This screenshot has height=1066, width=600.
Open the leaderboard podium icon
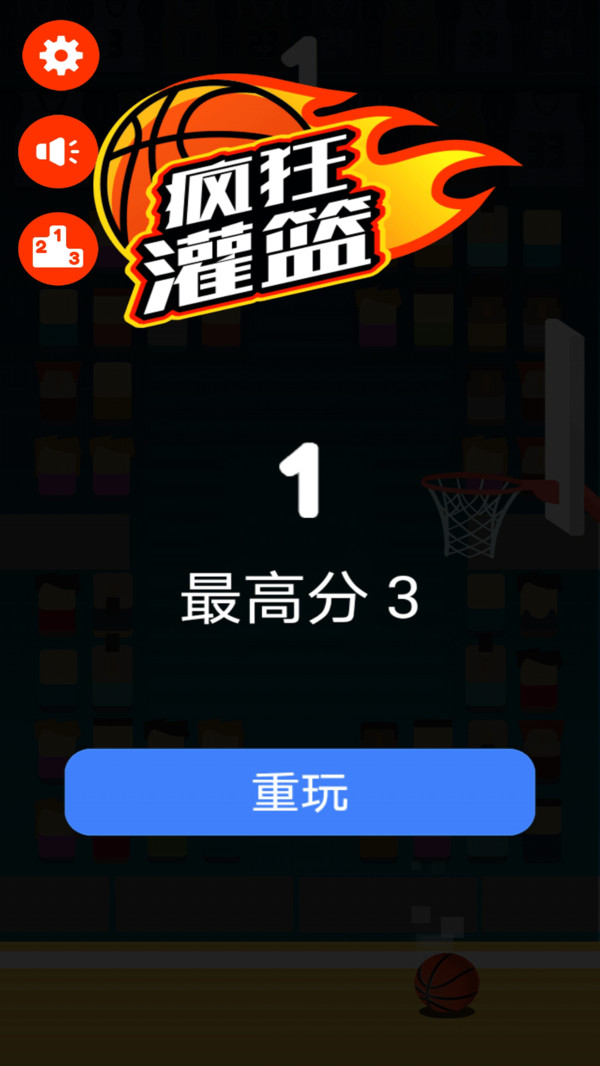58,248
